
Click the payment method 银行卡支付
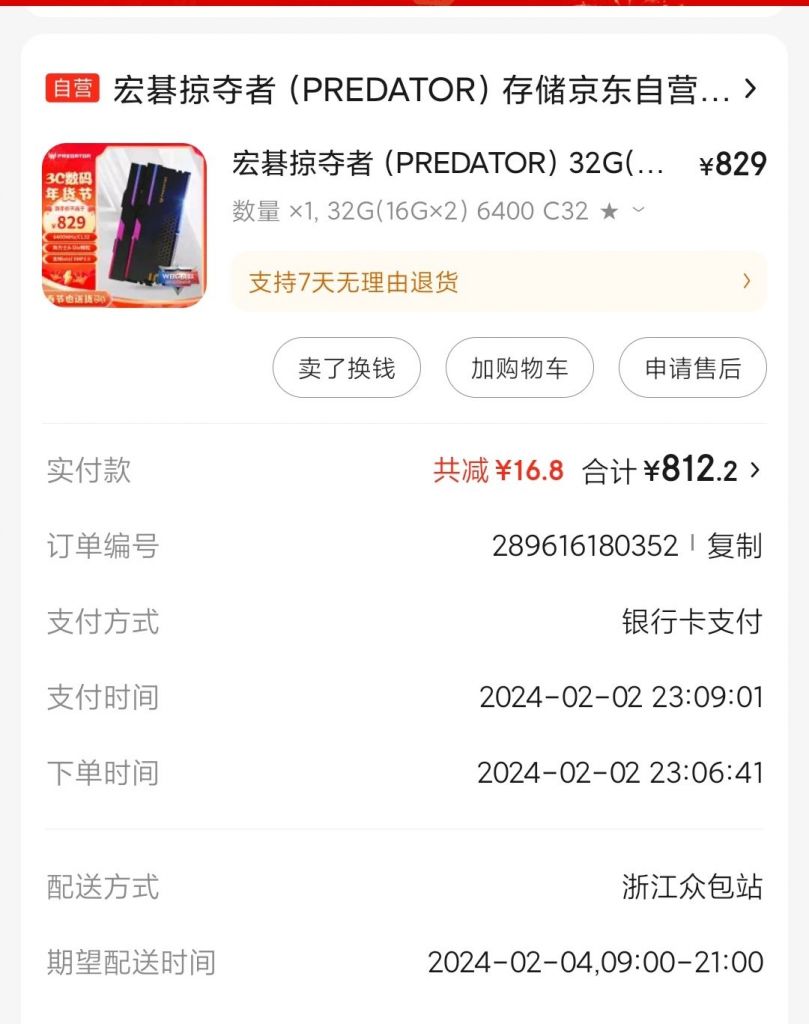tap(691, 622)
